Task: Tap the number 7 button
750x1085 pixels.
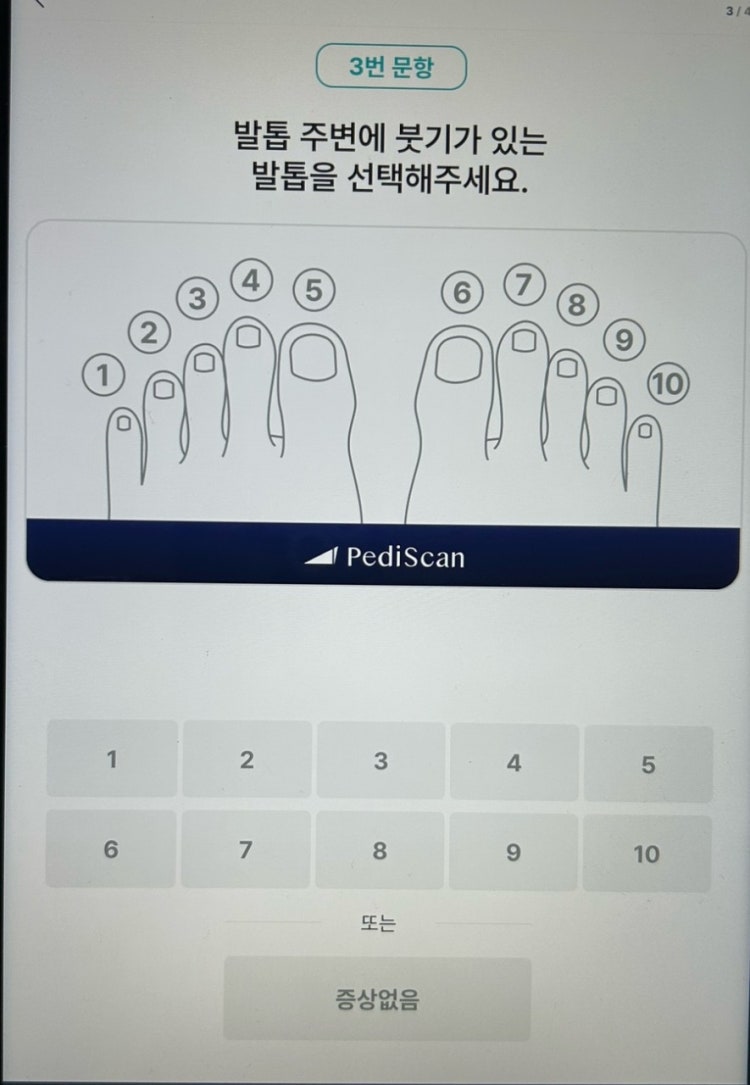Action: [x=245, y=851]
